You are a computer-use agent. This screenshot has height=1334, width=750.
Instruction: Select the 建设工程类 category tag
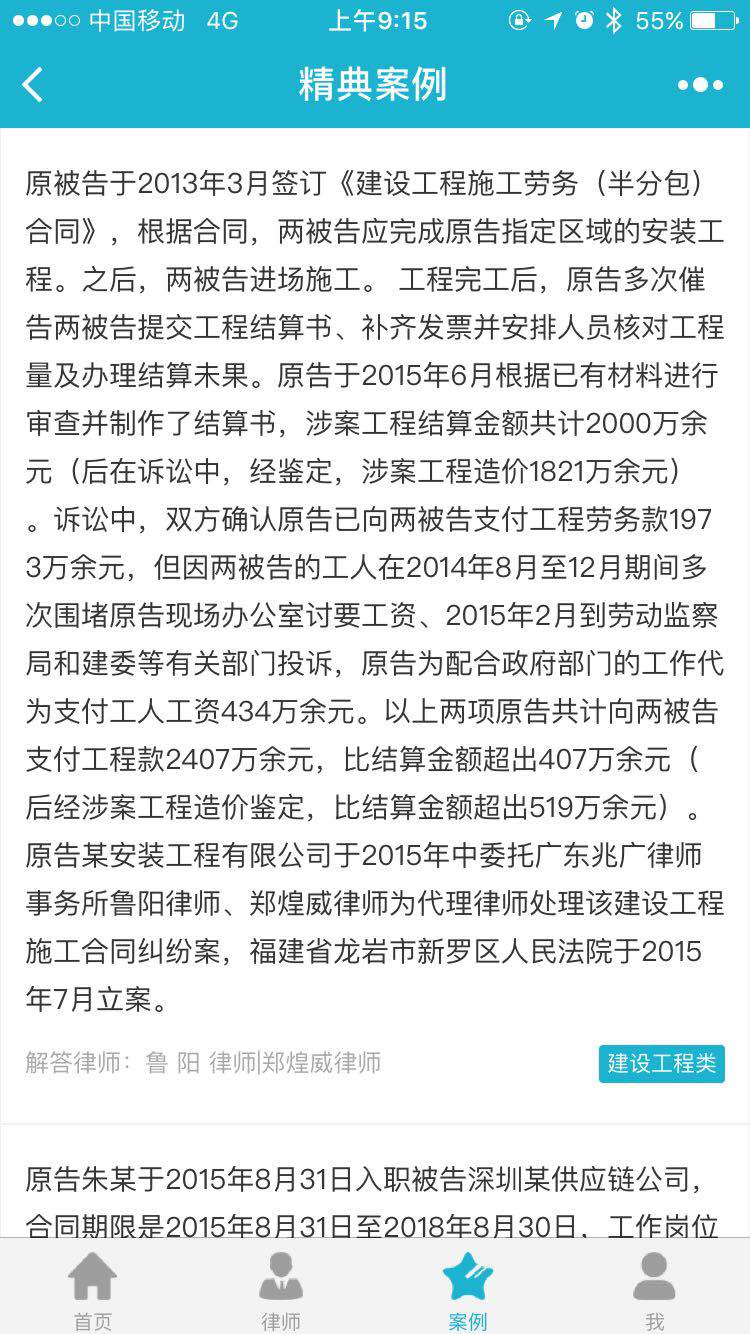661,1064
